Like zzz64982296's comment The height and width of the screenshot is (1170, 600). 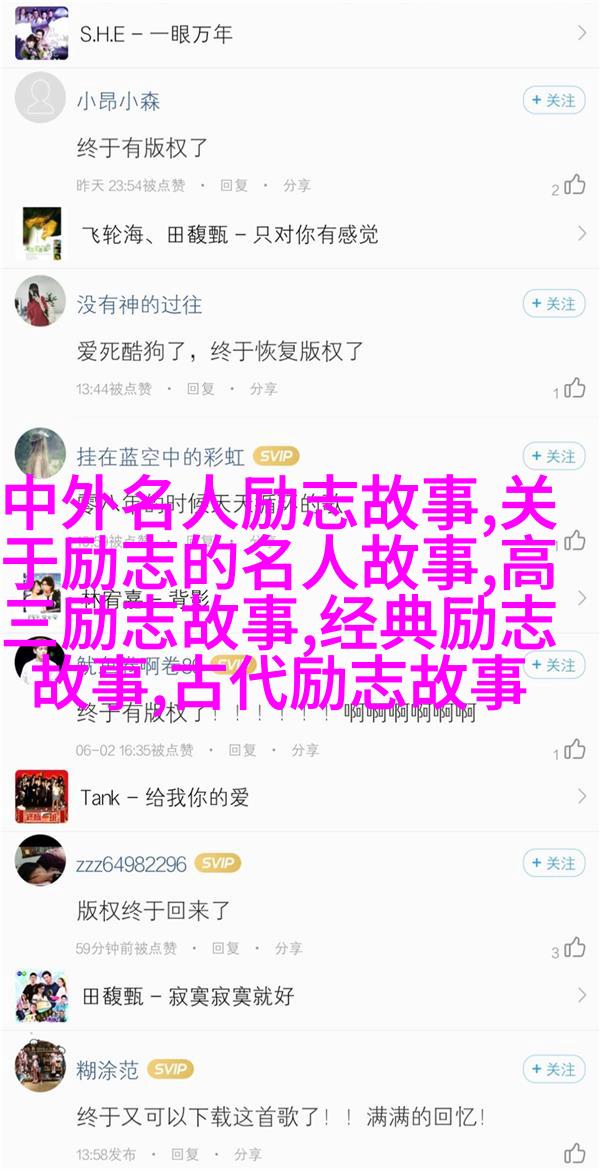click(x=574, y=948)
